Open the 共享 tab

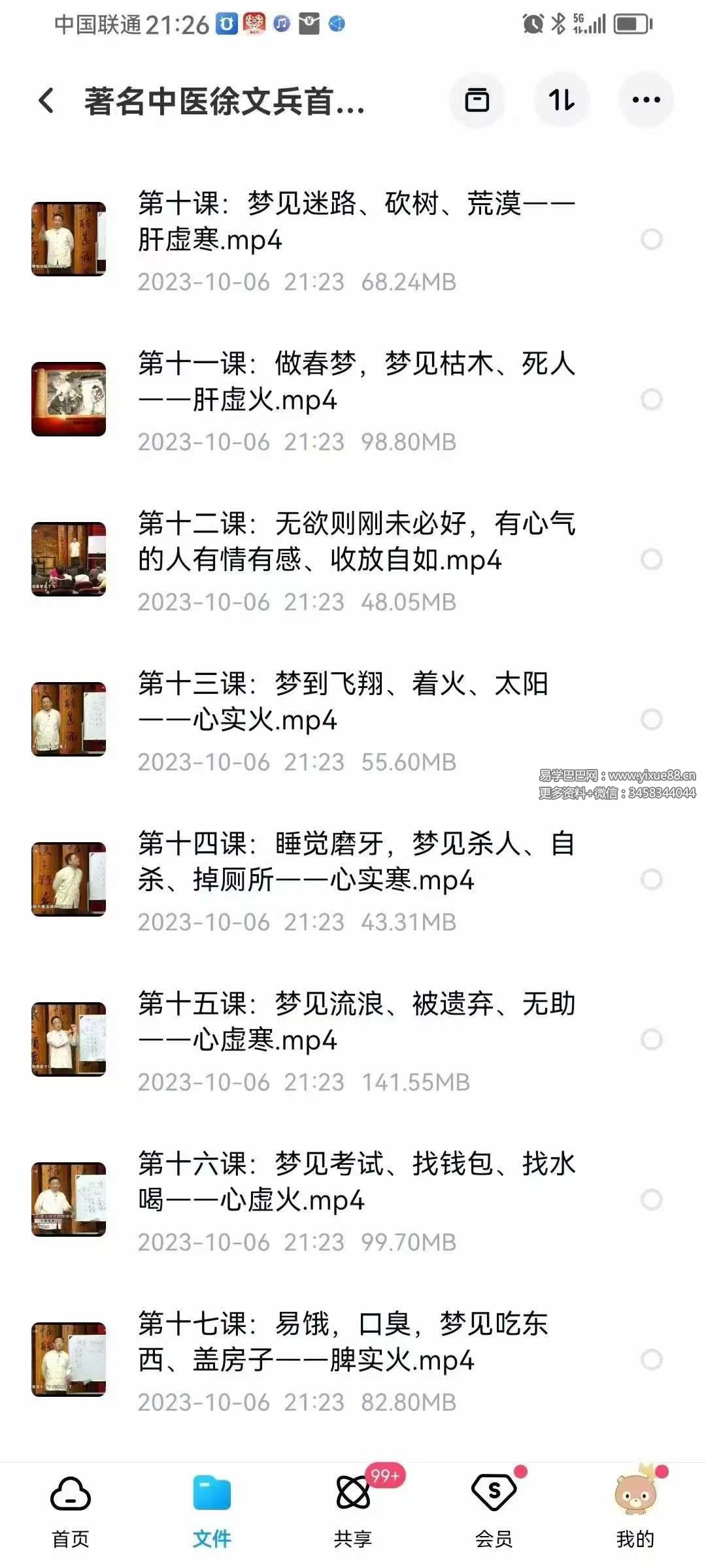pos(353,1511)
